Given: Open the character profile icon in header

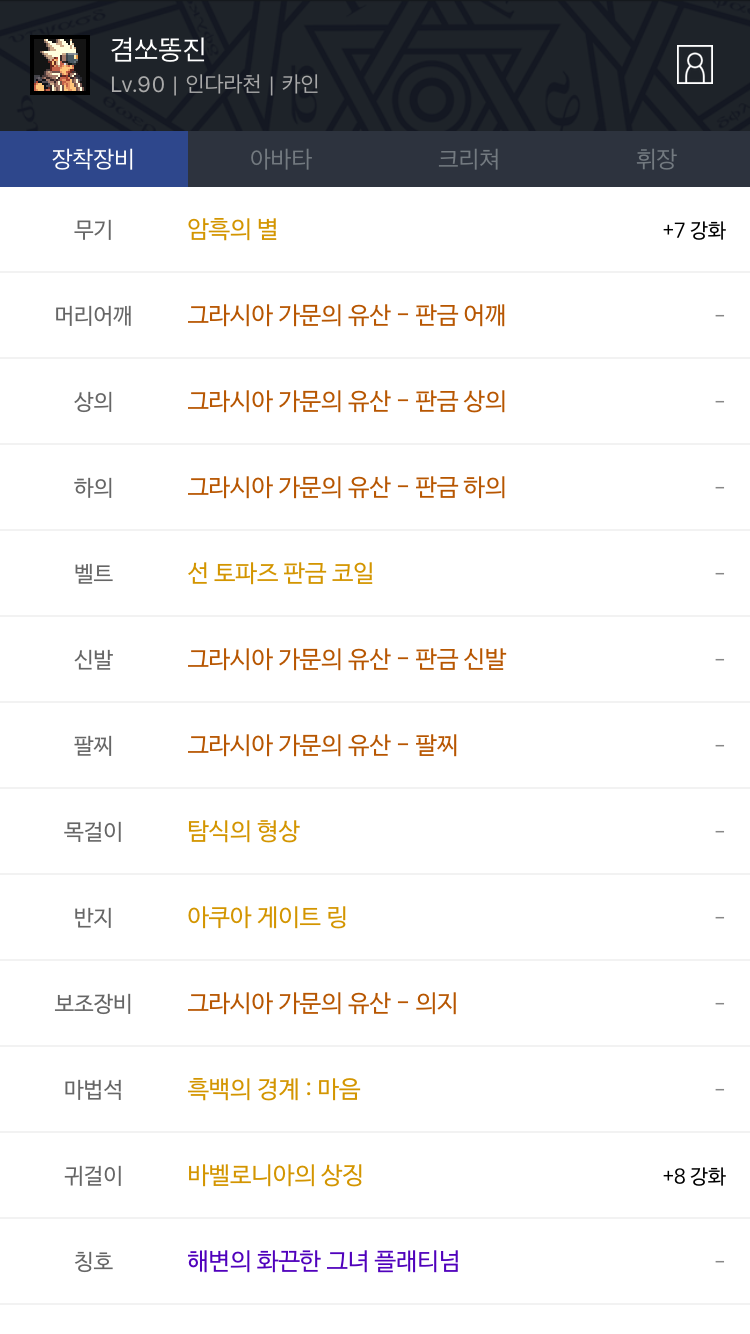Looking at the screenshot, I should 695,65.
